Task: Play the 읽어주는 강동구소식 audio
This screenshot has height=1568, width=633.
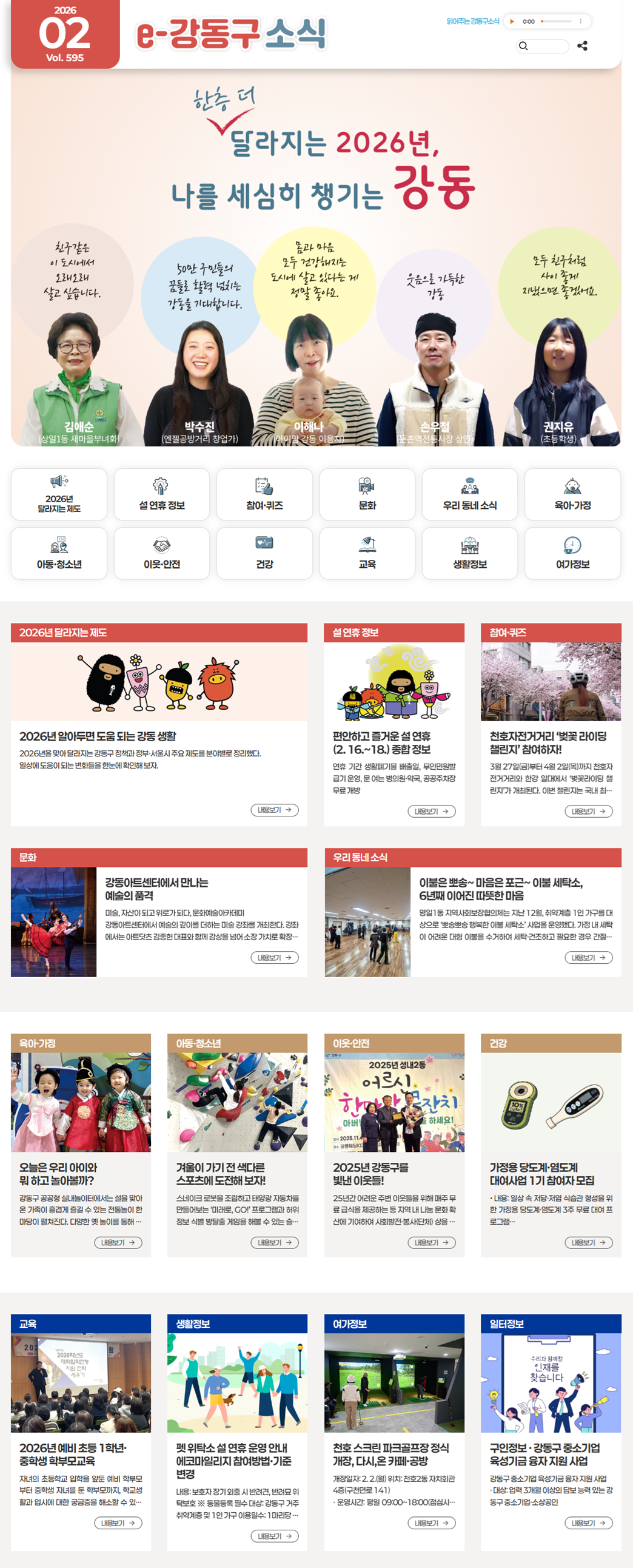Action: coord(512,21)
